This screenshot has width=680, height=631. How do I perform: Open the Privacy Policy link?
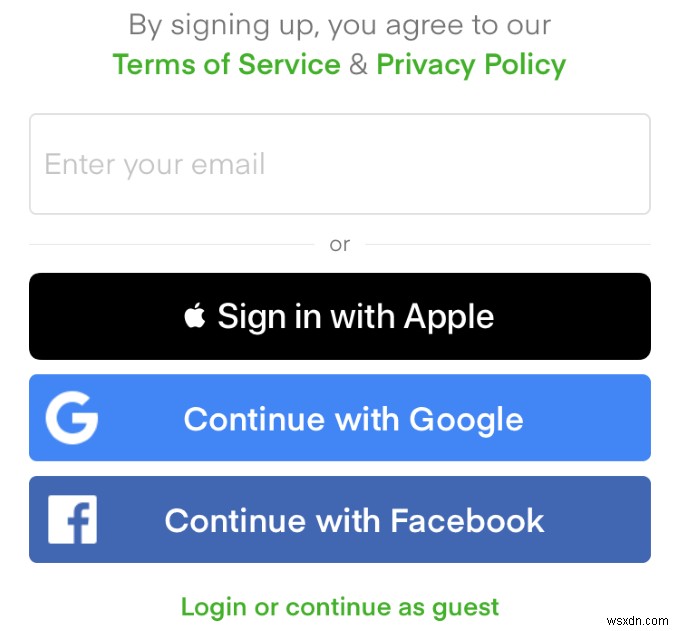click(x=471, y=65)
